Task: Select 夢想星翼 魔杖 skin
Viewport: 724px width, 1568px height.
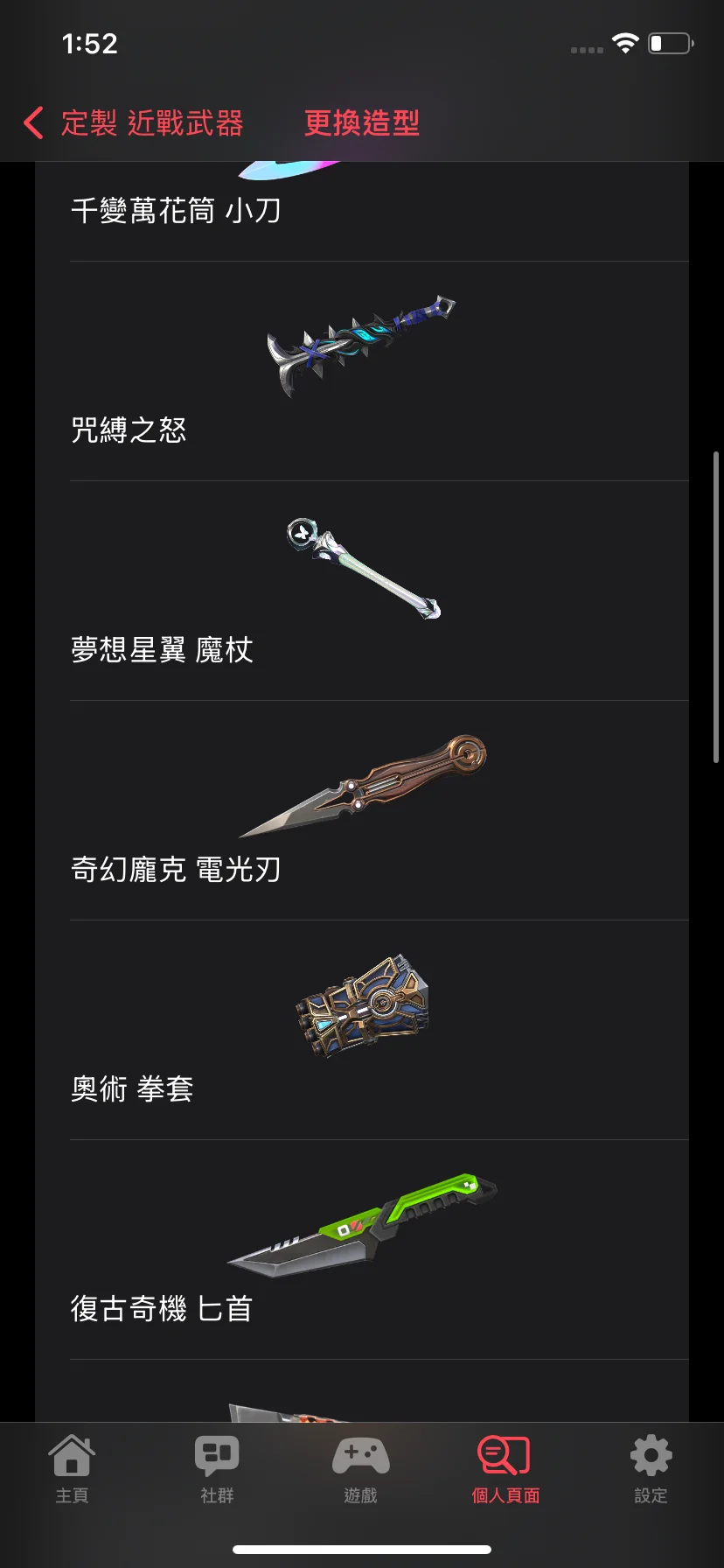Action: point(361,591)
